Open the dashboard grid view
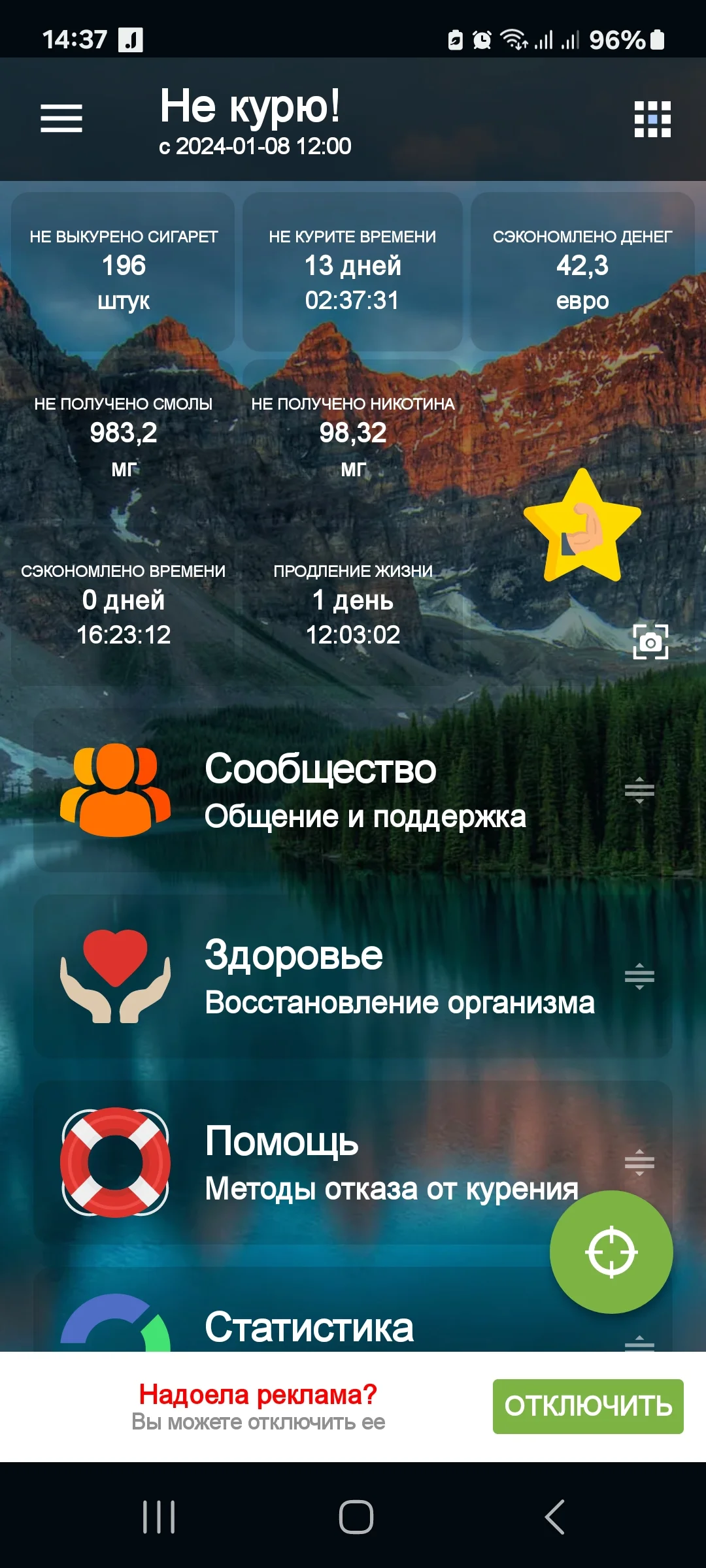The image size is (706, 1568). pos(654,118)
